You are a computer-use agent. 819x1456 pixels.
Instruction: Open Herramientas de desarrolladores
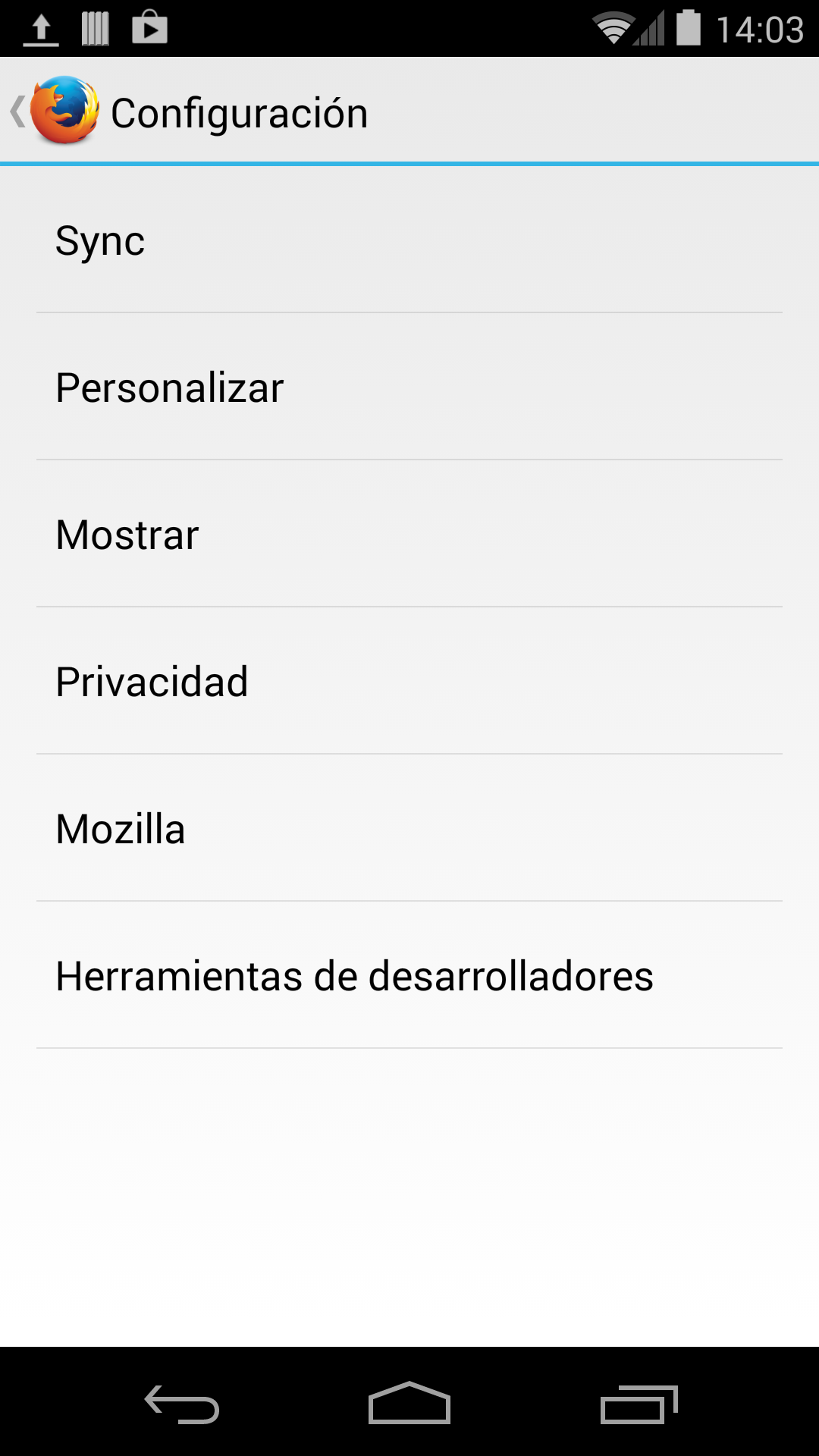click(x=409, y=976)
